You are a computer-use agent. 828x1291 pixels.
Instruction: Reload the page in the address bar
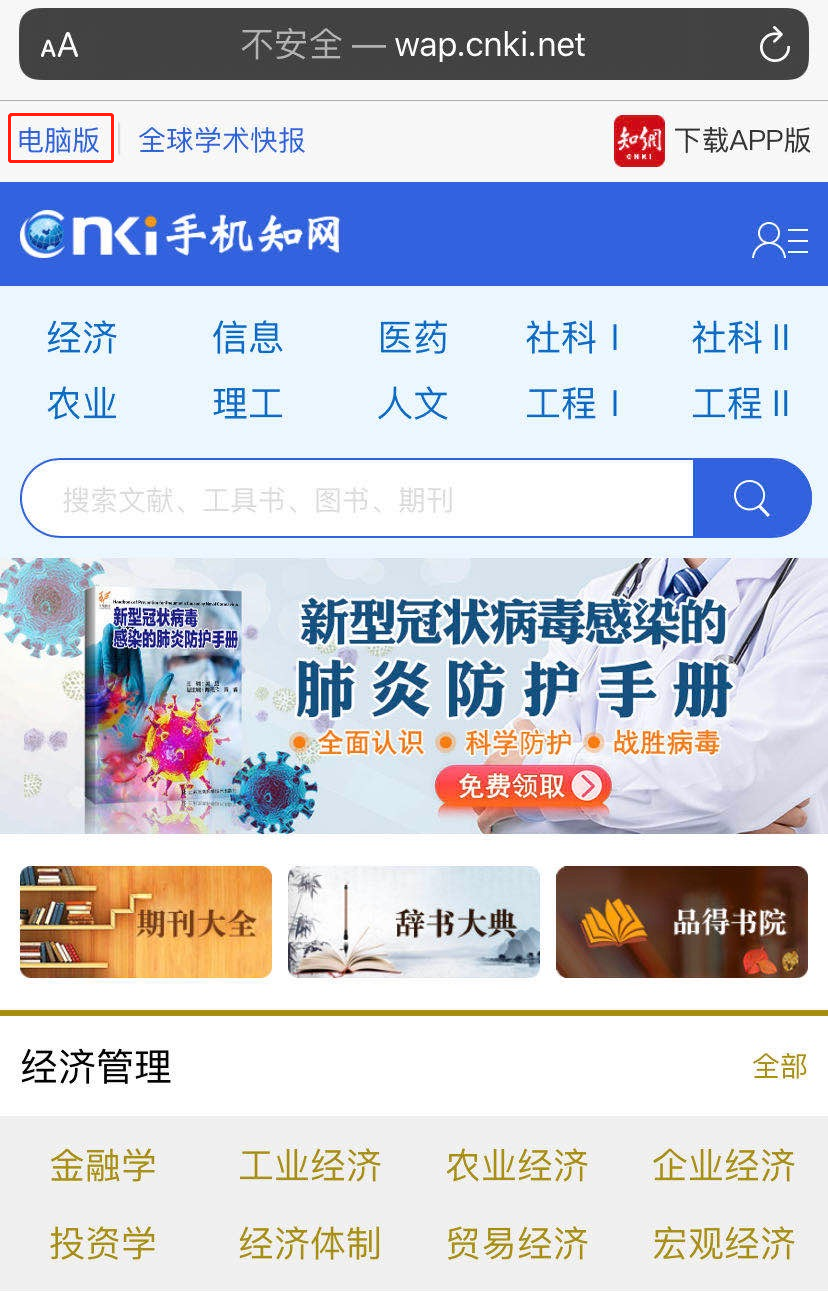click(x=774, y=45)
